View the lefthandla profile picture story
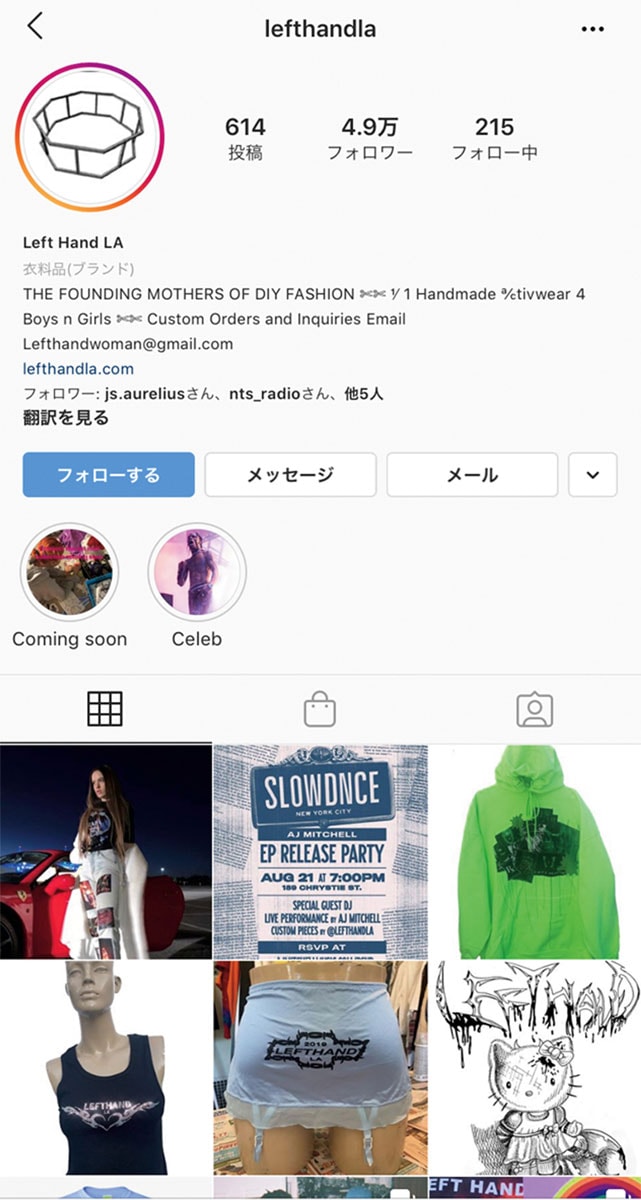Screen dimensions: 641x1200 89,137
